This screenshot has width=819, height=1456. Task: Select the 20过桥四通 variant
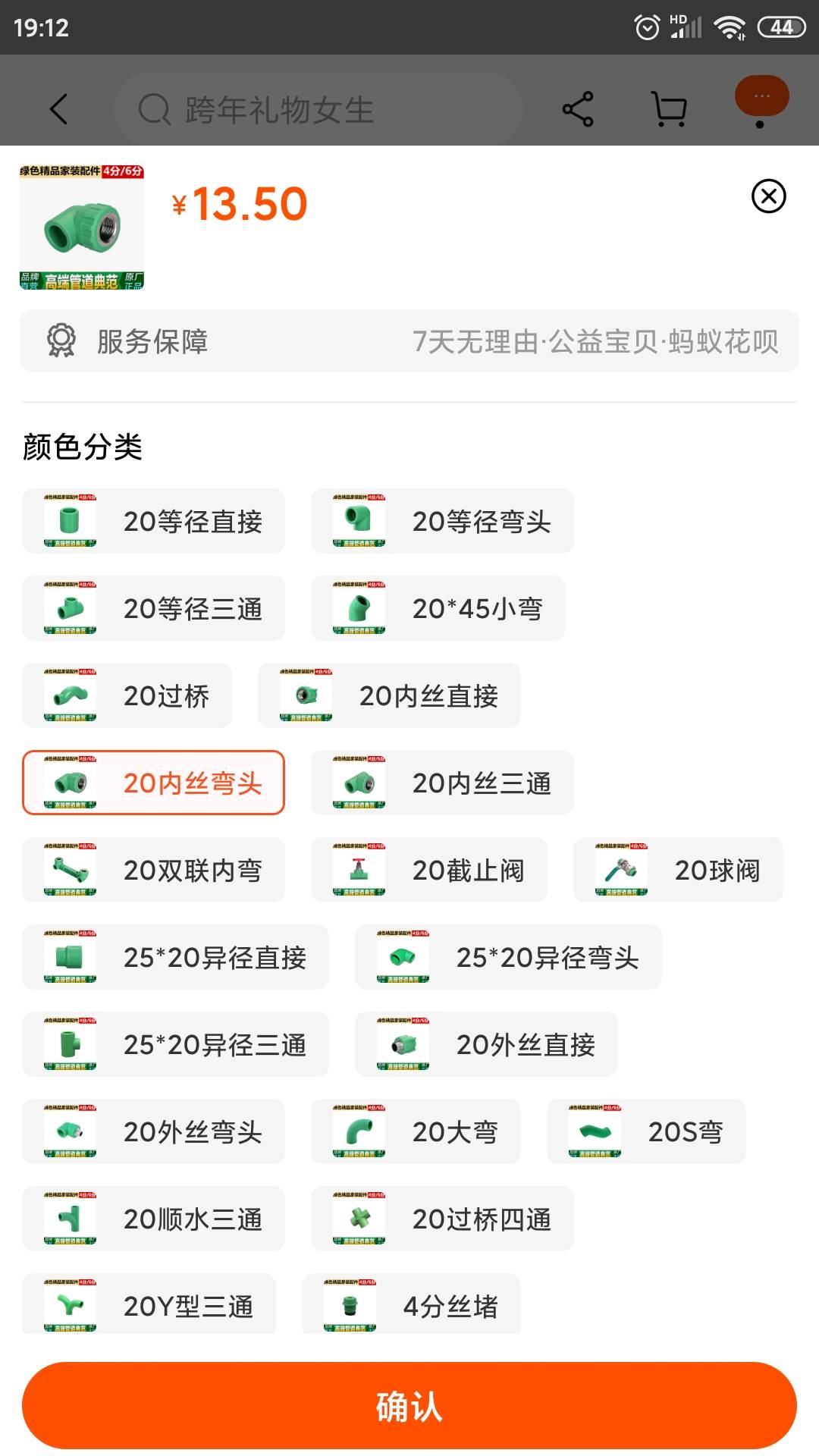tap(442, 1219)
